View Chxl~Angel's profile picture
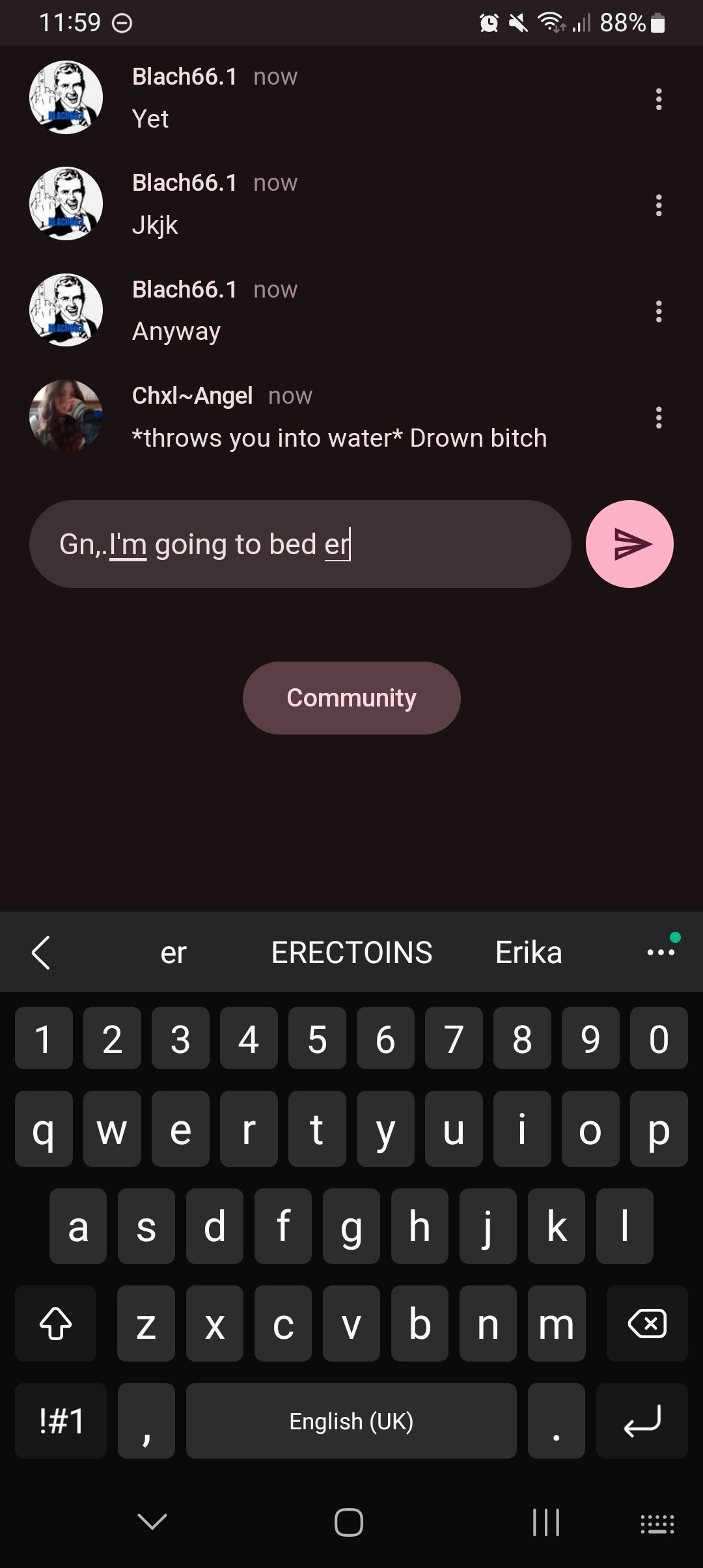 (66, 416)
